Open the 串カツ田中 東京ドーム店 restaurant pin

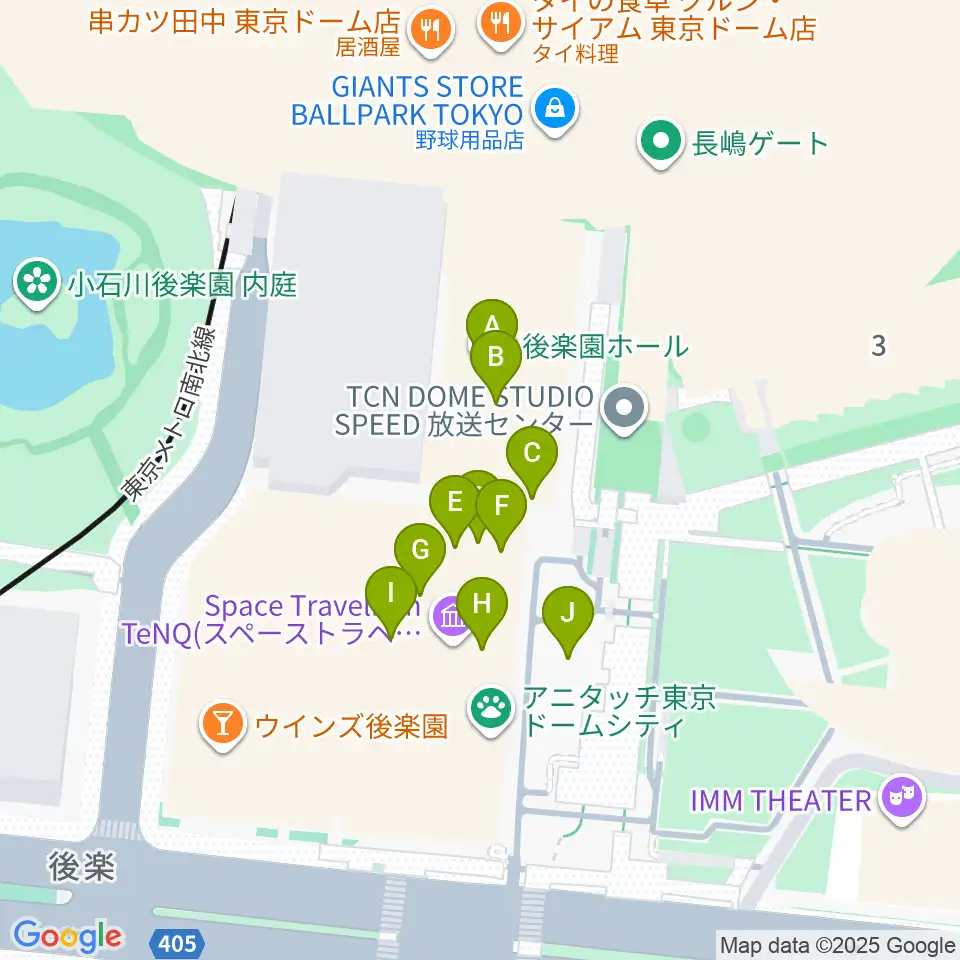pyautogui.click(x=430, y=29)
